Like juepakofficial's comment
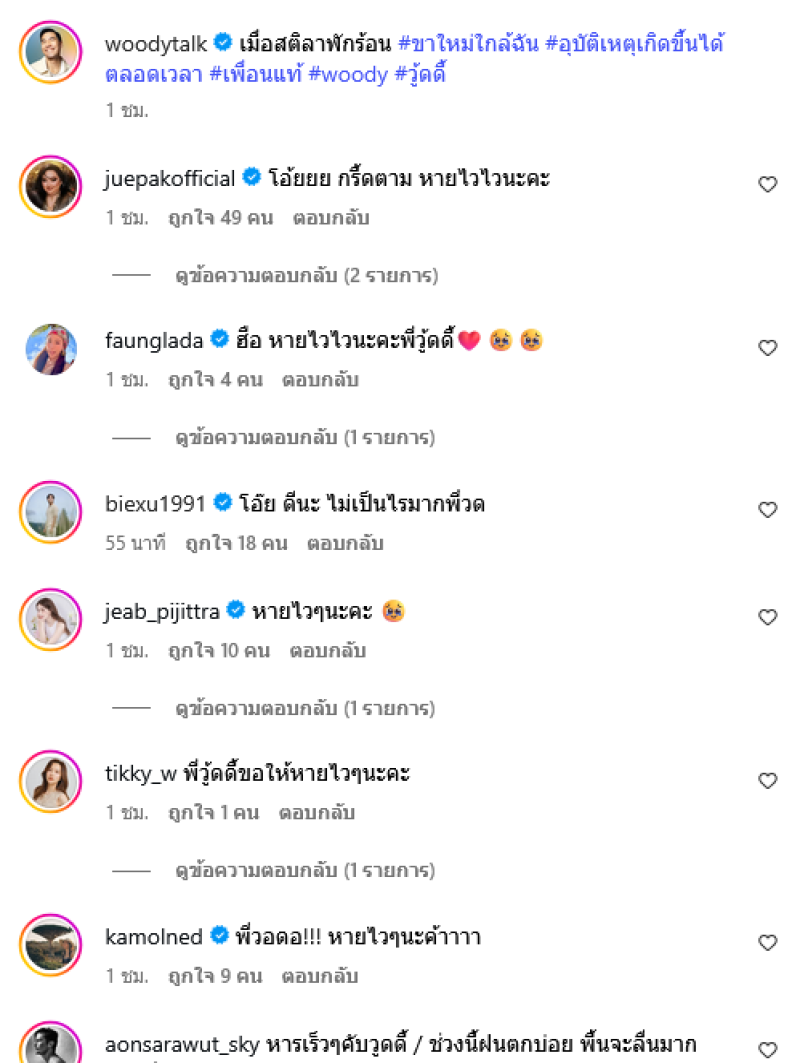Viewport: 800px width, 1063px height. tap(767, 184)
